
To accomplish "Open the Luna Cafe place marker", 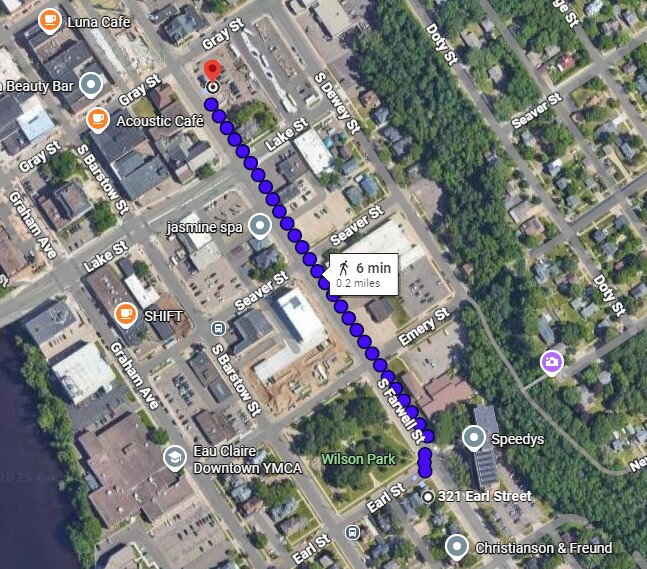I will click(48, 20).
